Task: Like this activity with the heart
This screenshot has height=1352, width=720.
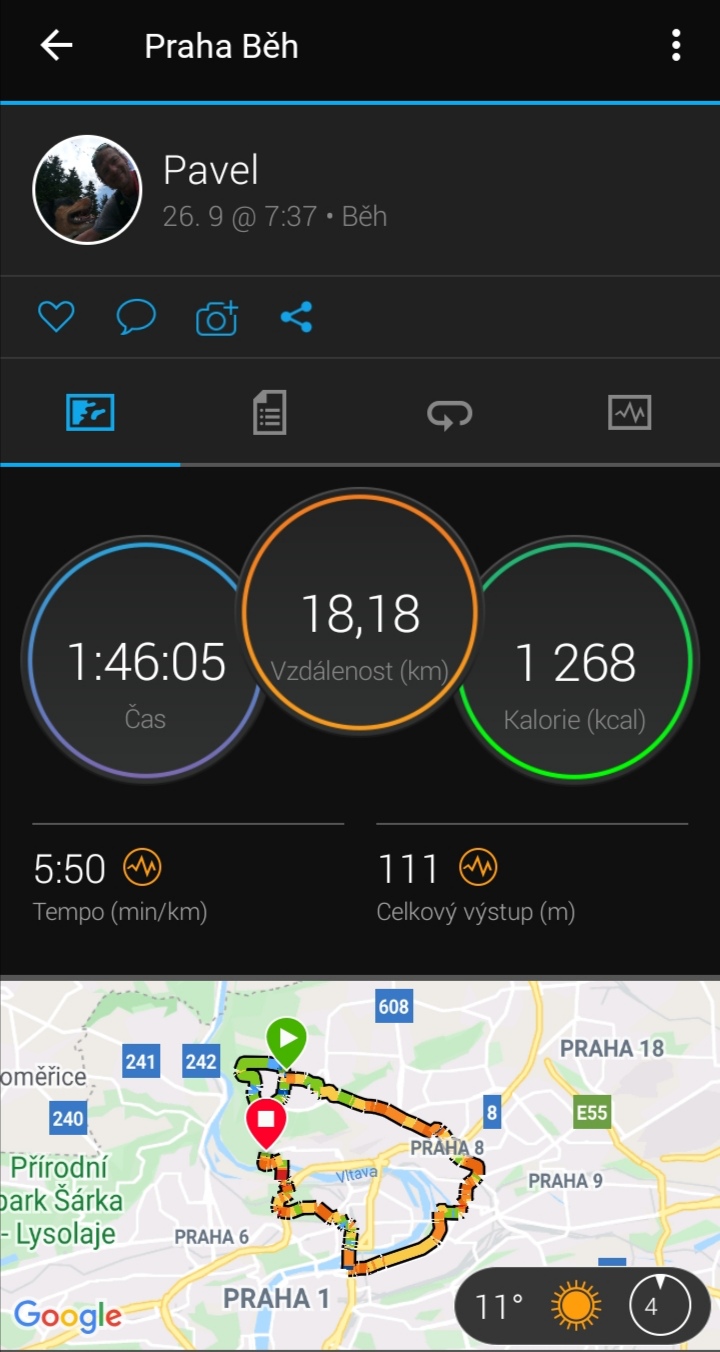Action: (x=56, y=318)
